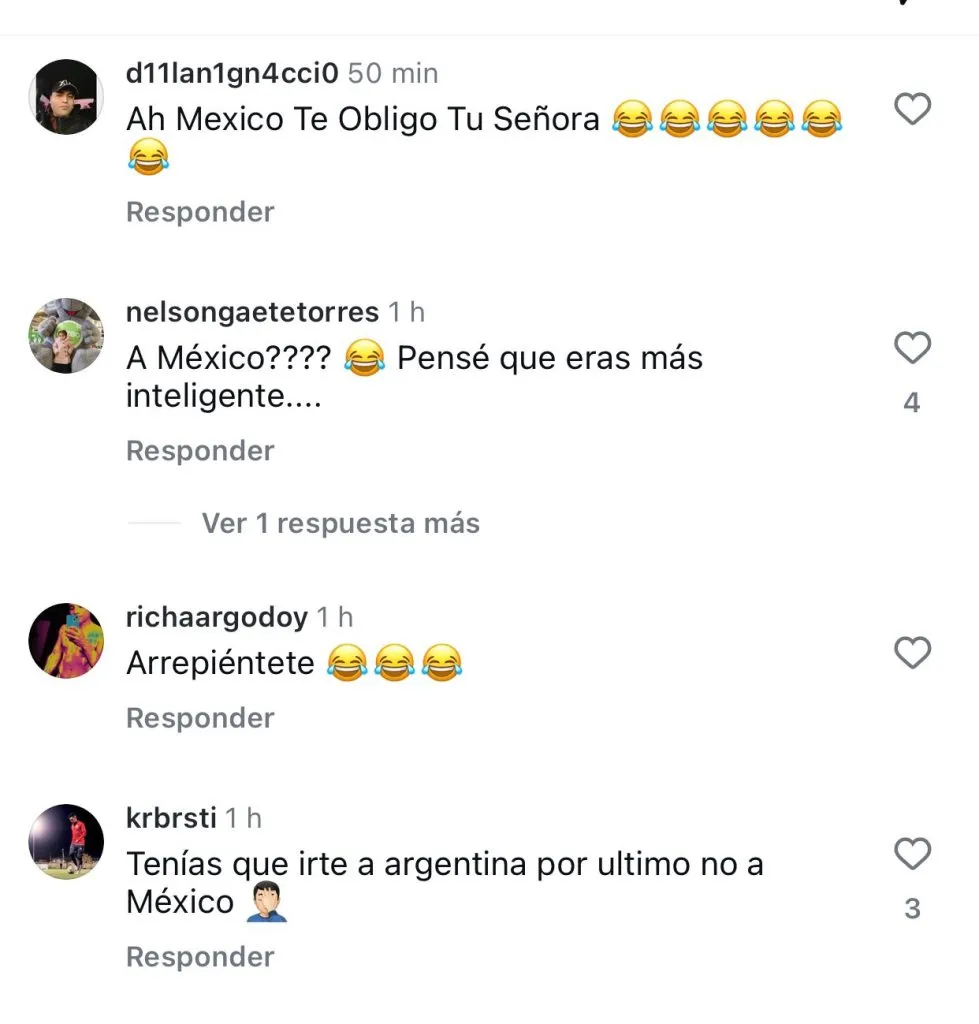Open richaargodoy's profile picture
Screen dimensions: 979x1024
click(x=66, y=641)
